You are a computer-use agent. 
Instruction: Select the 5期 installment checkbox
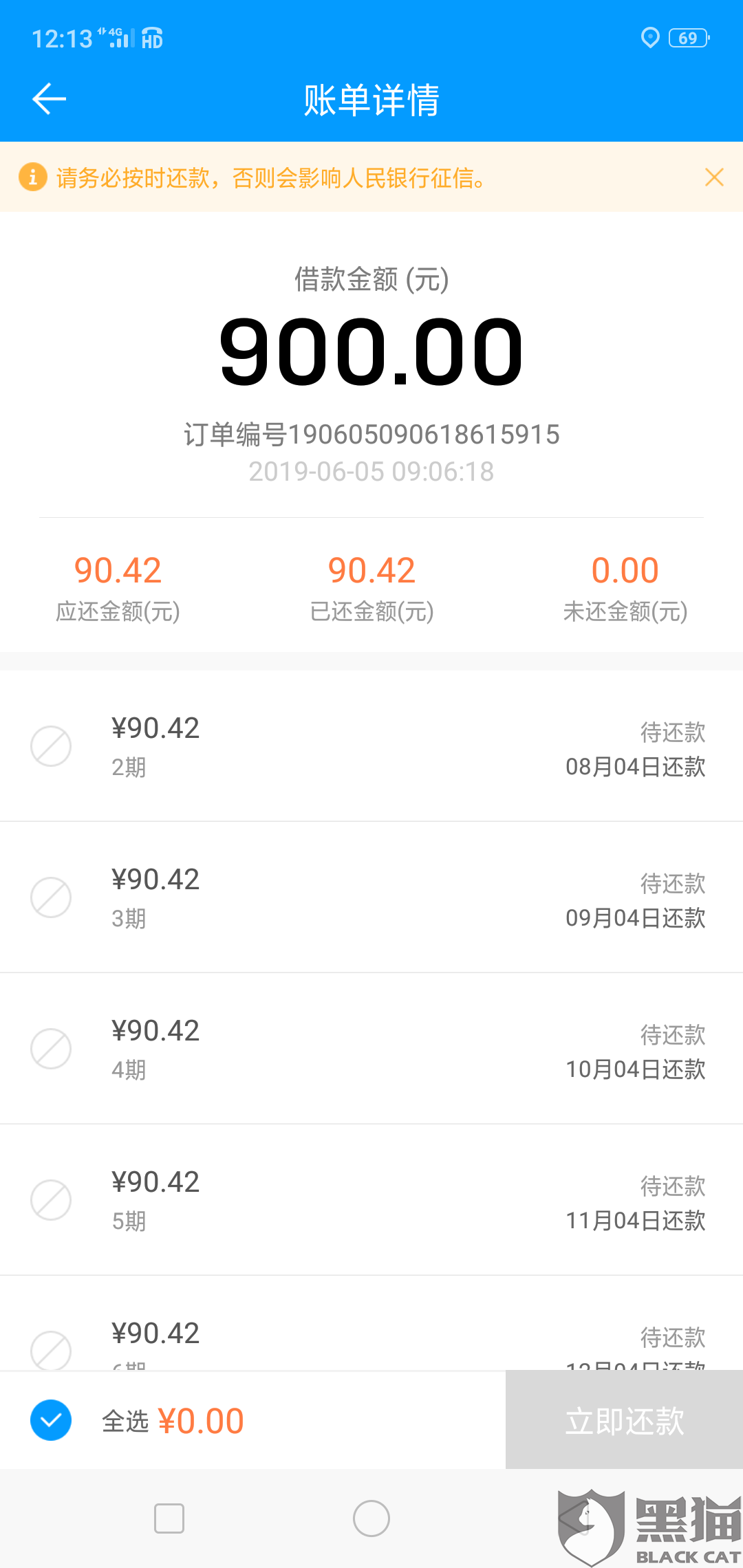(51, 1200)
